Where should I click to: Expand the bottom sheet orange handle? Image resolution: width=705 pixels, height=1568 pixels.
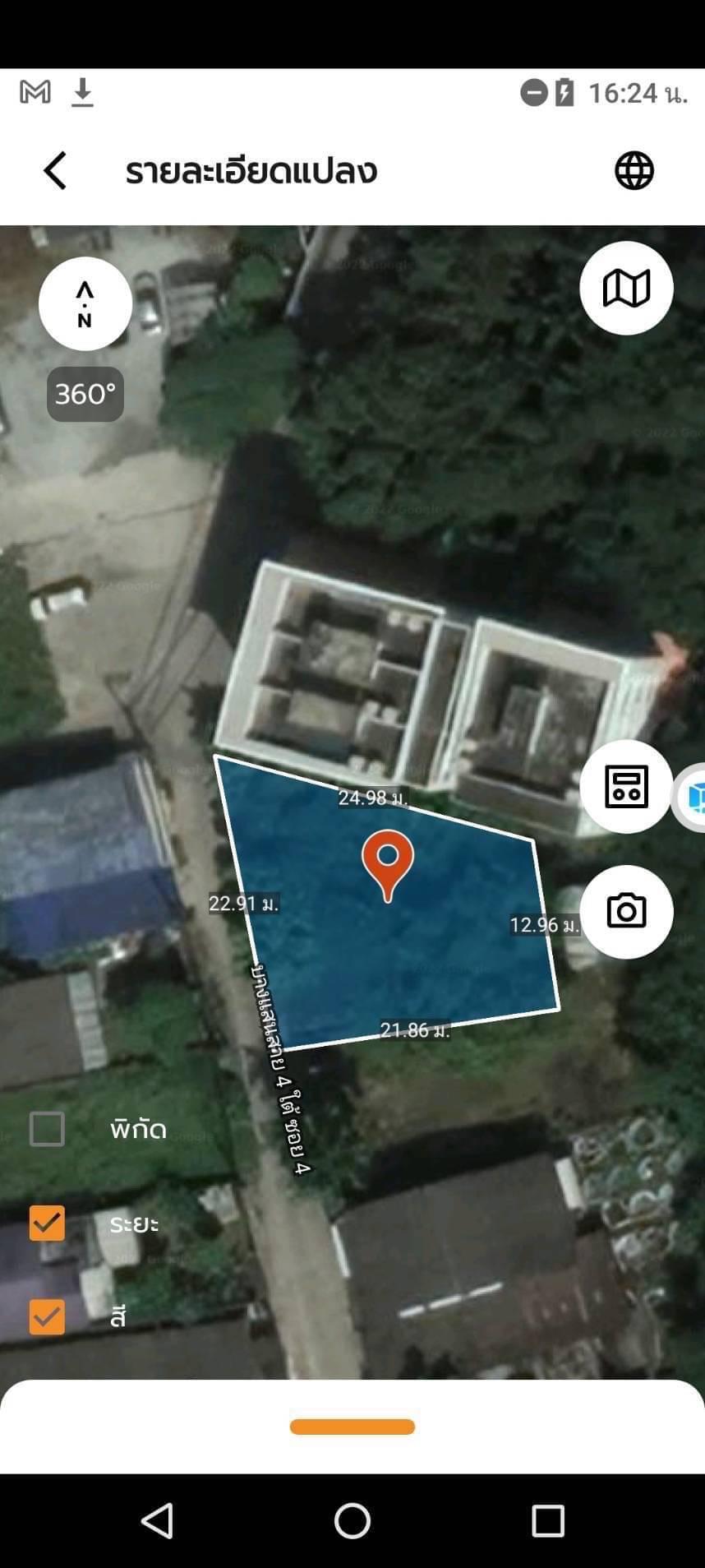352,1427
